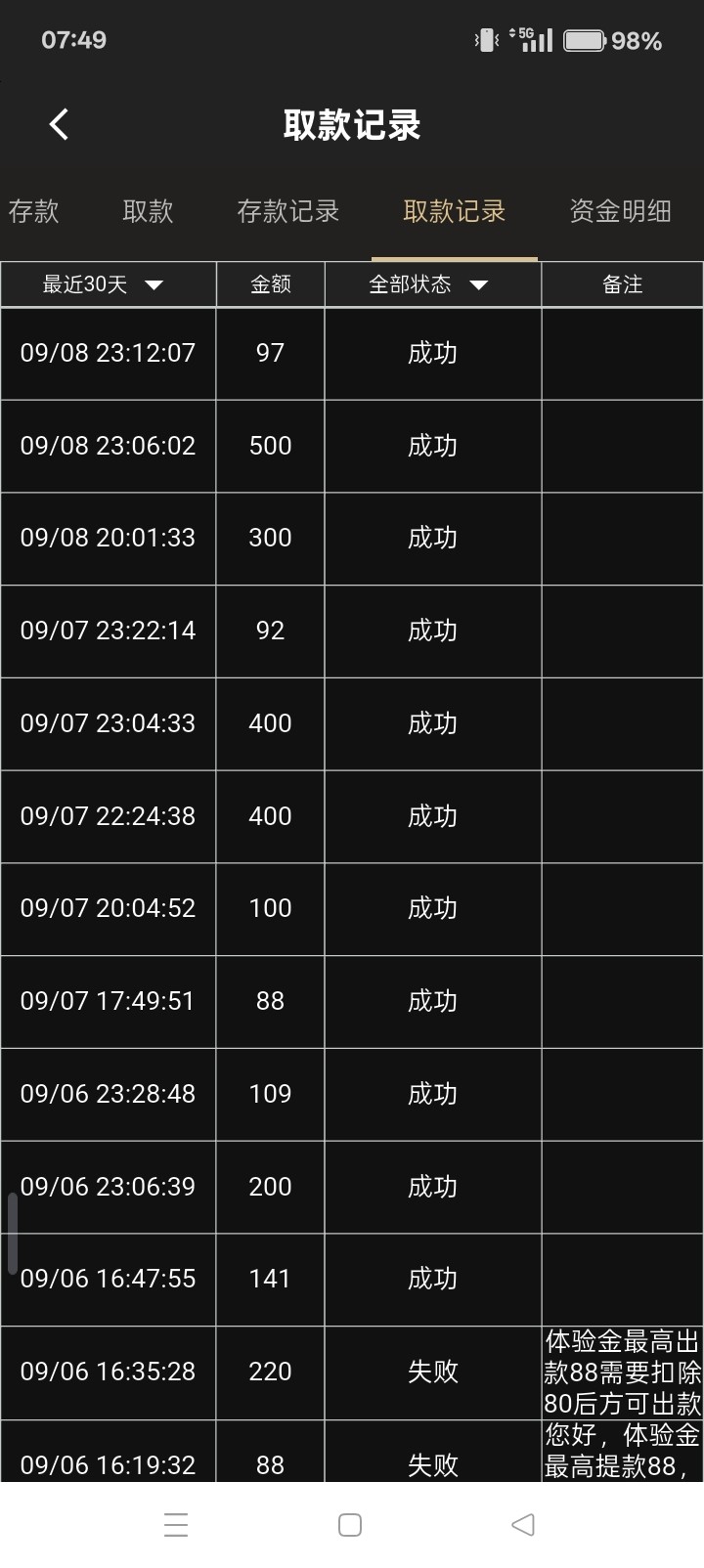
Task: Tap the back arrow beside 取款记录 title
Action: 59,125
